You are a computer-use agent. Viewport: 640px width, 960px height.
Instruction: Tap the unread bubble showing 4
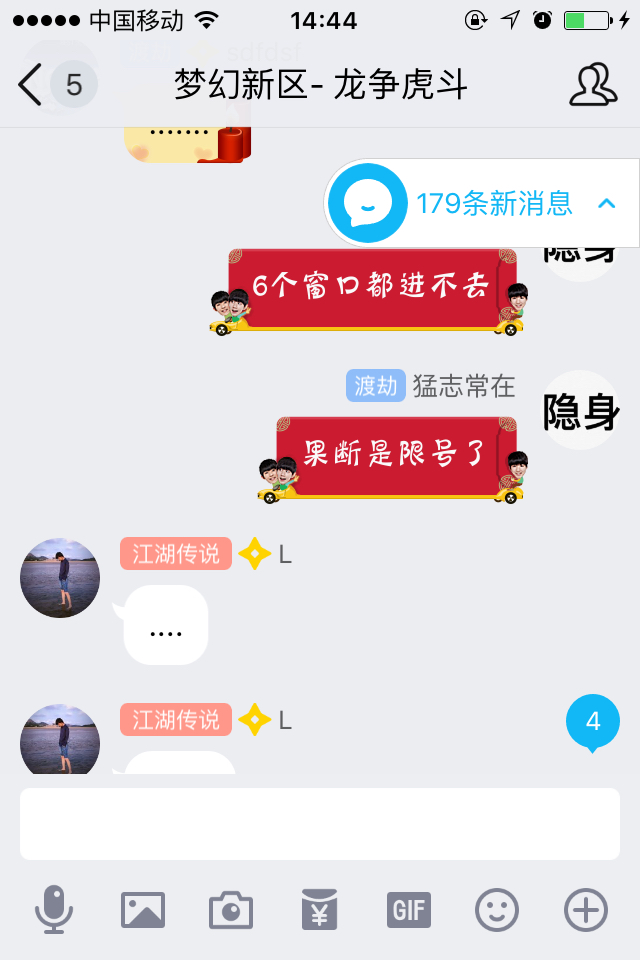593,722
